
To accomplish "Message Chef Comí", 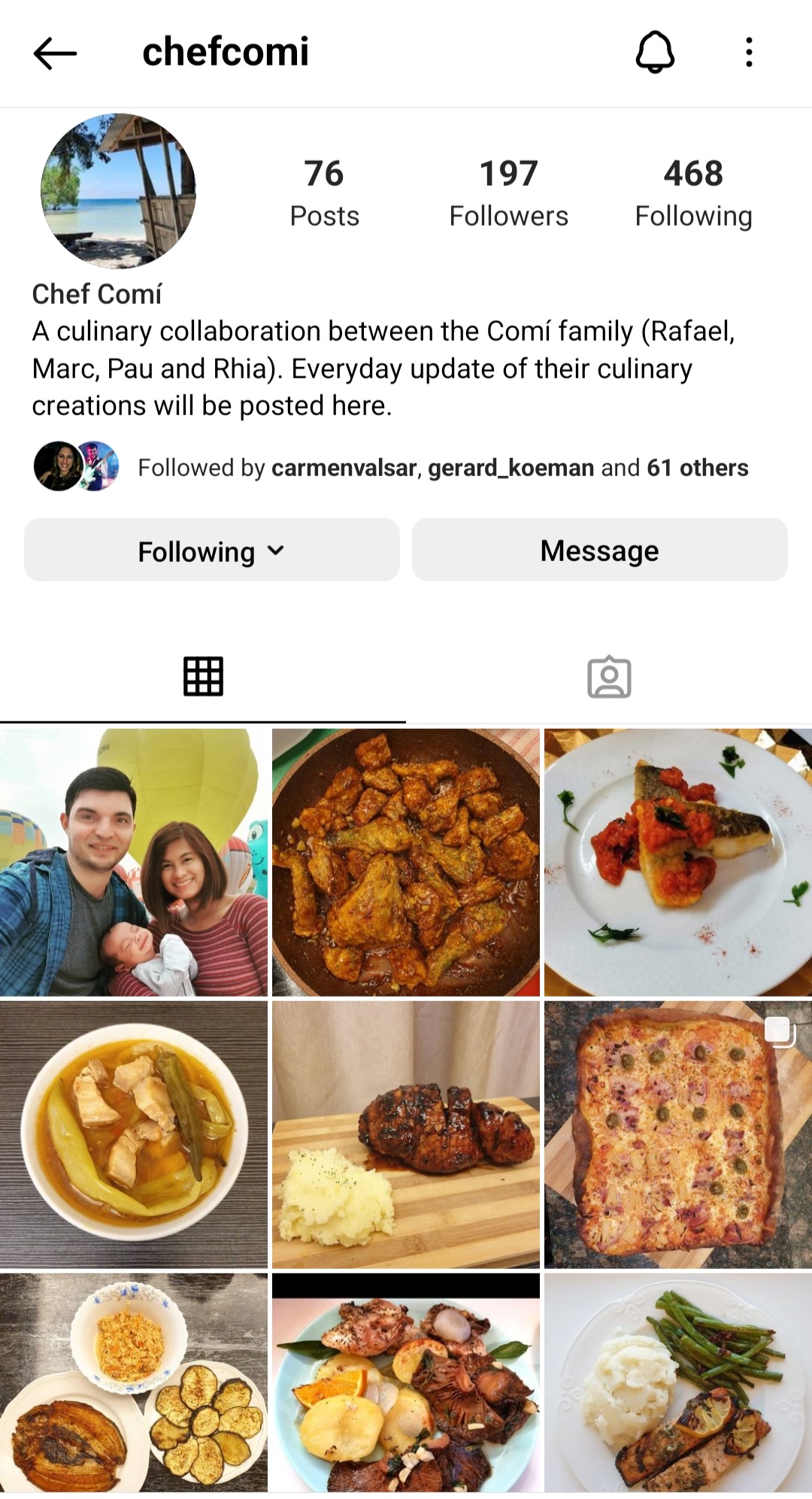I will click(599, 551).
